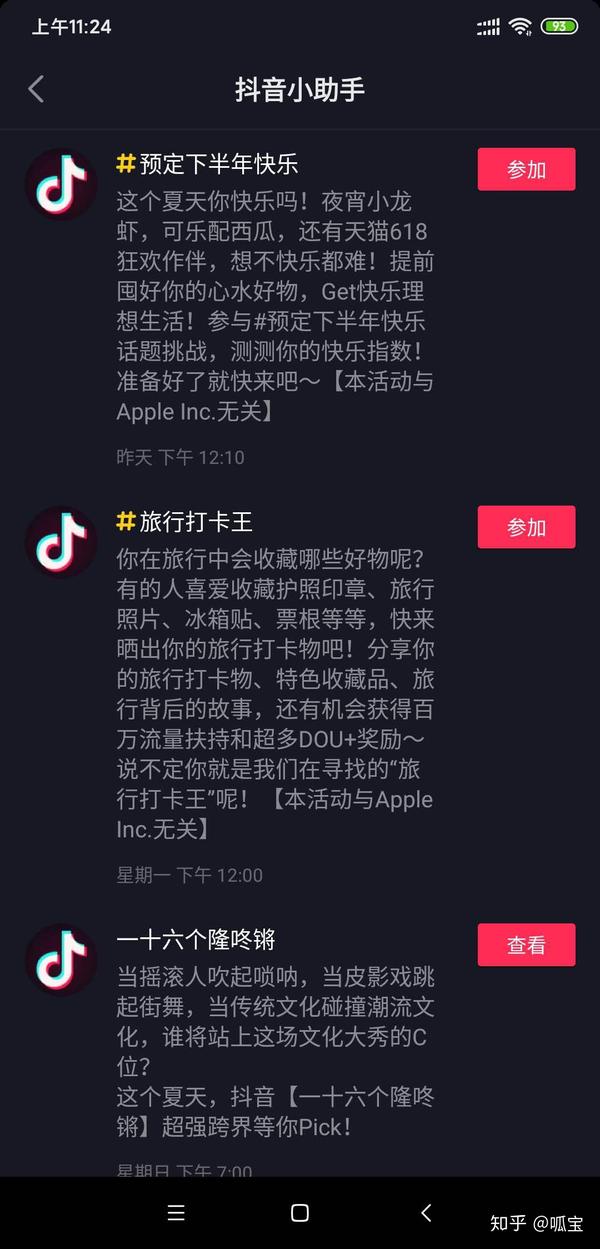The width and height of the screenshot is (600, 1249).
Task: Open recent apps from navigation bar
Action: [176, 1213]
